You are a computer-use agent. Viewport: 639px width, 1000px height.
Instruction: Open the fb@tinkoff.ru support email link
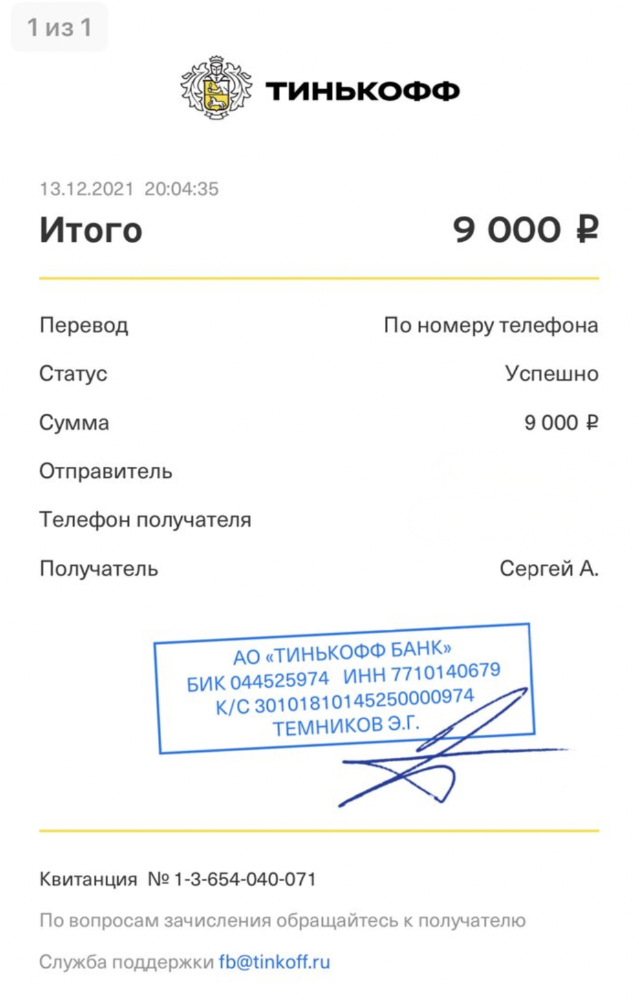[275, 963]
